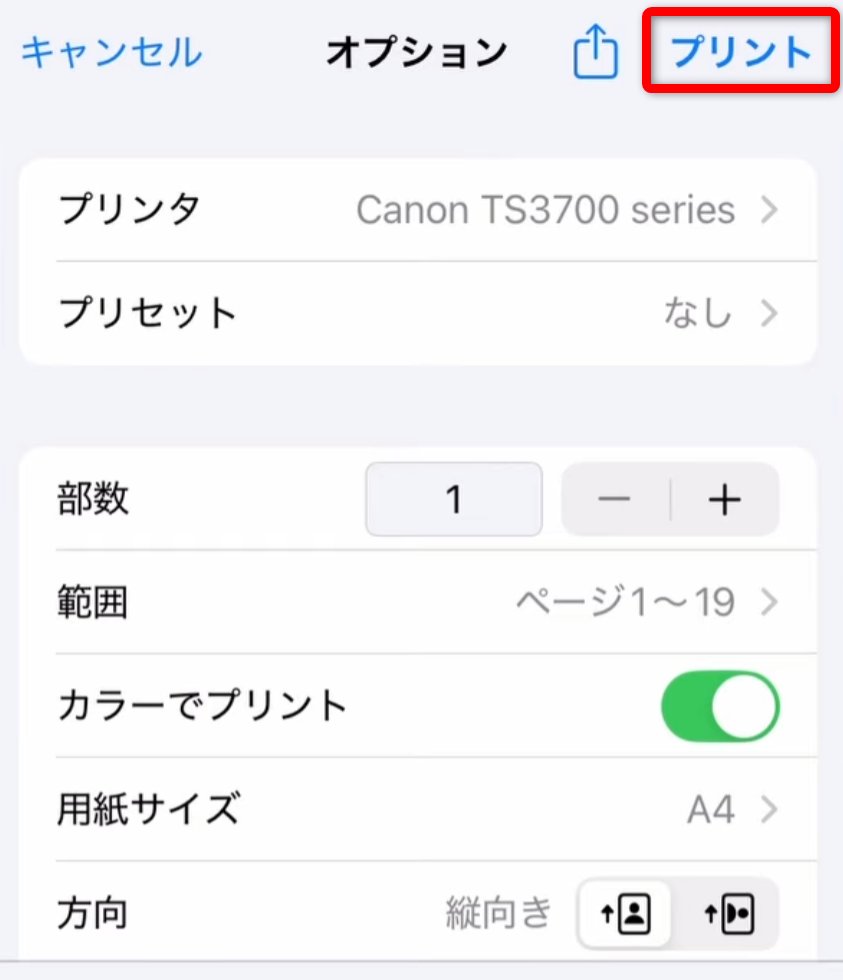Turn off カラーでプリント switch
The image size is (843, 980).
tap(720, 706)
